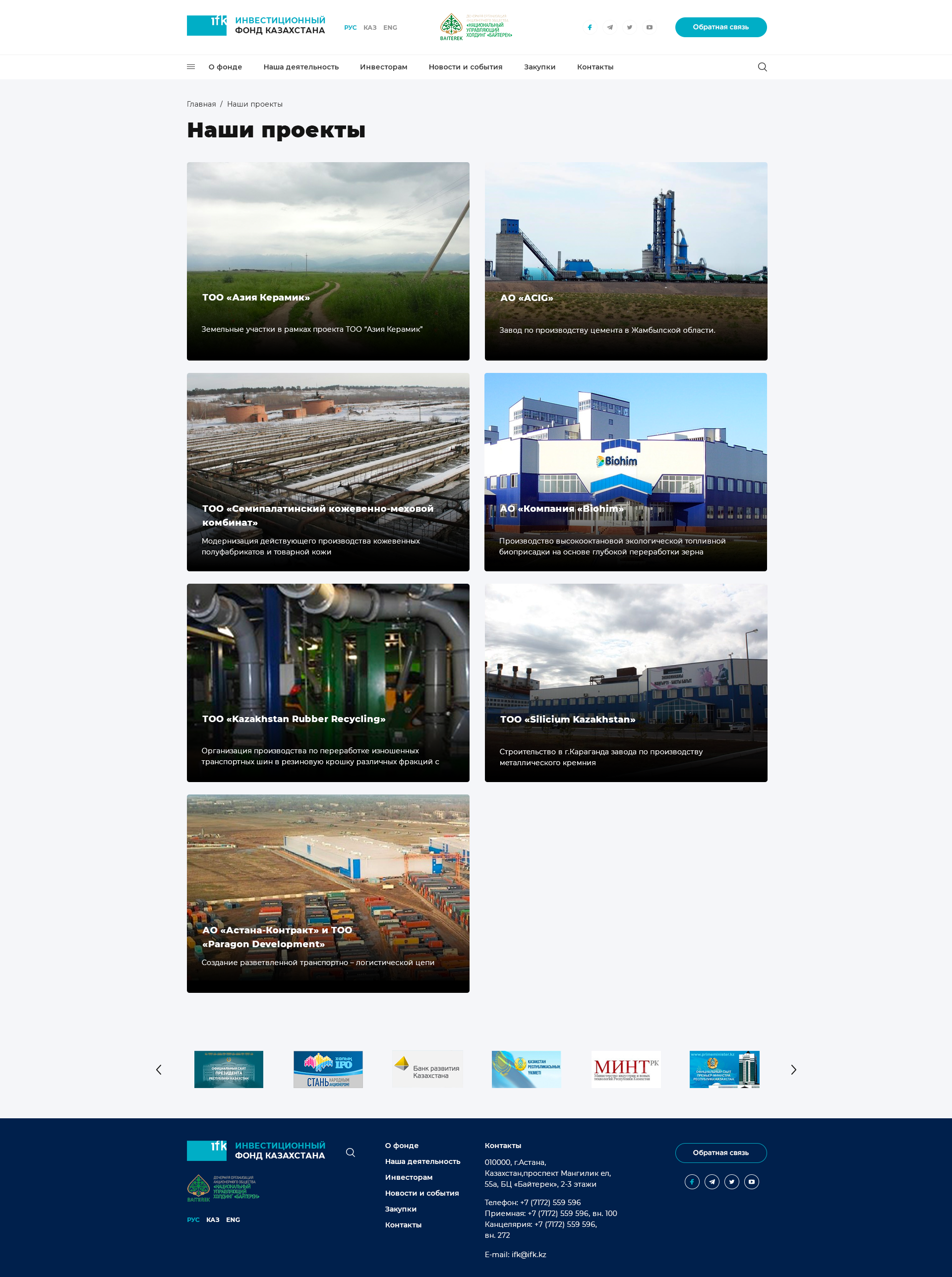Show previous partner logos in carousel
This screenshot has height=1277, width=952.
click(x=159, y=1070)
